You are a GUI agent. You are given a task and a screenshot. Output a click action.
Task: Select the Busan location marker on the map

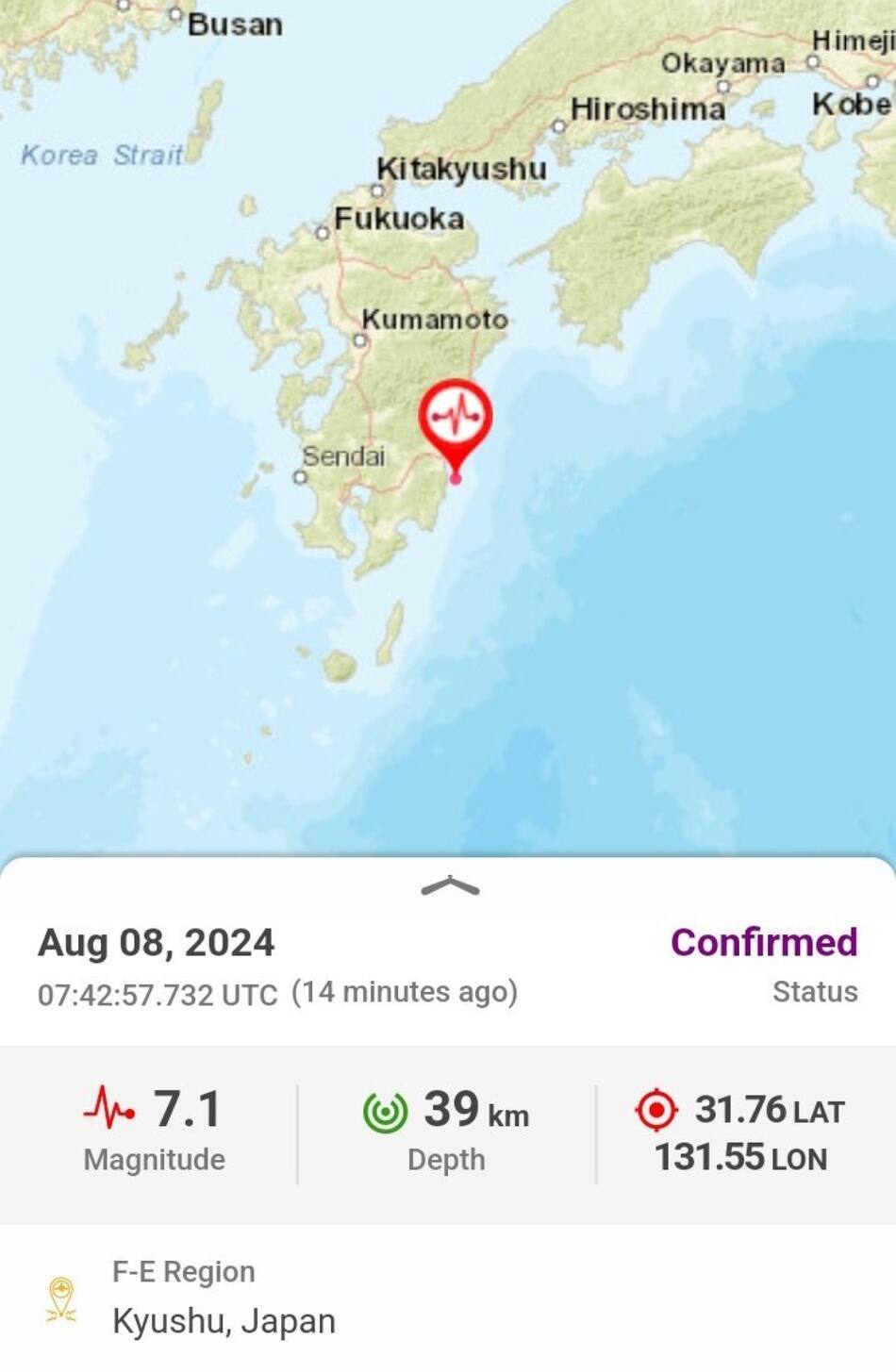pyautogui.click(x=175, y=14)
